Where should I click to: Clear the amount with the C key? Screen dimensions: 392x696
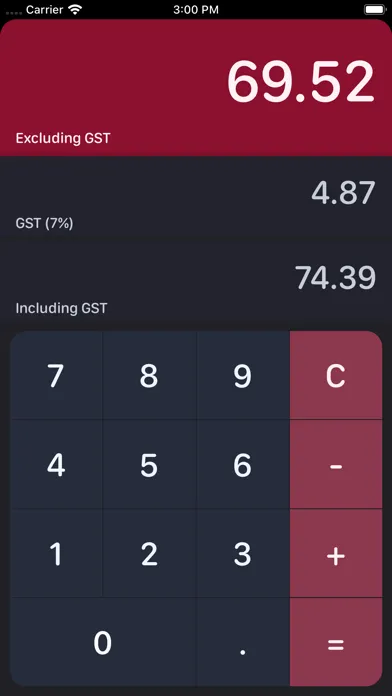pyautogui.click(x=336, y=375)
